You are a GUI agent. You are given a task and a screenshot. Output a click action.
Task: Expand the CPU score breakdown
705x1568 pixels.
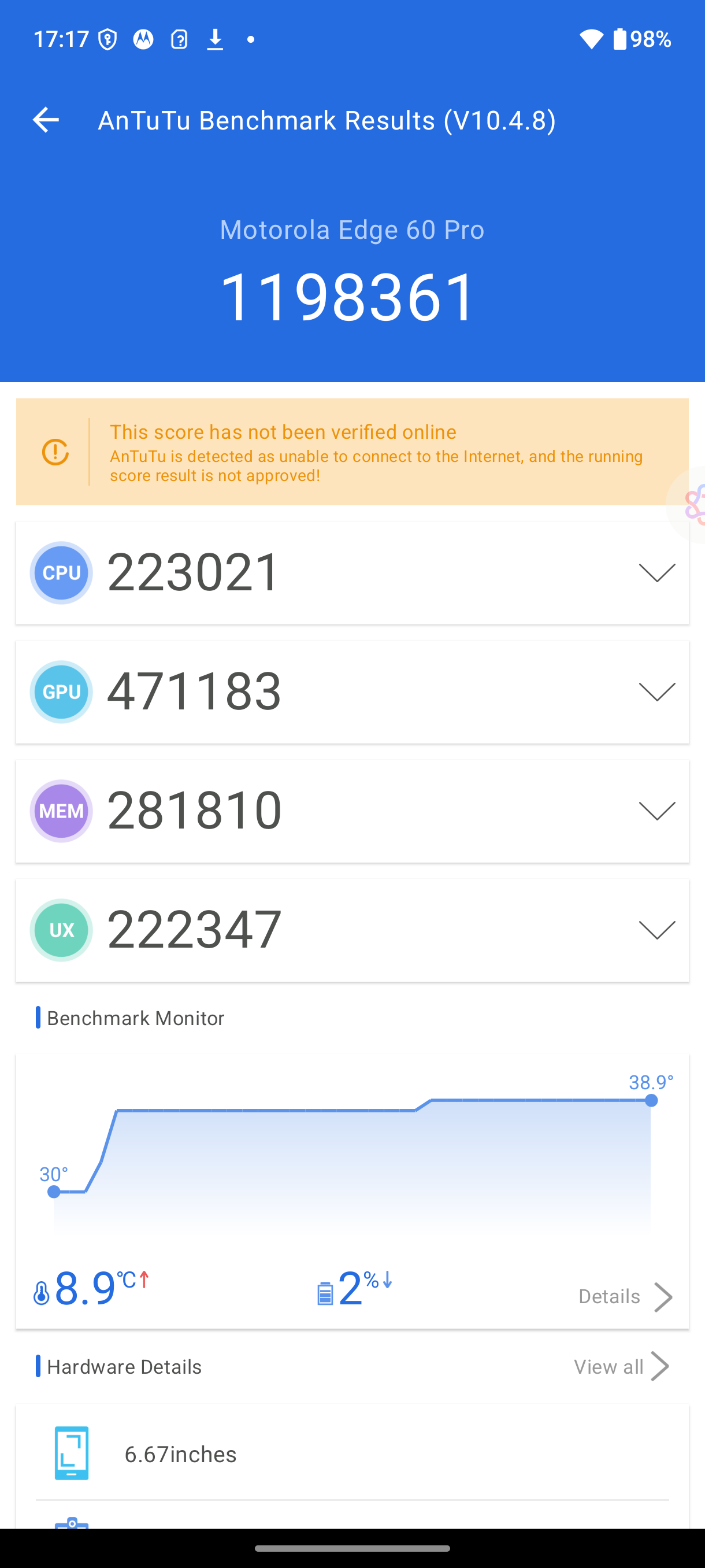[x=657, y=573]
